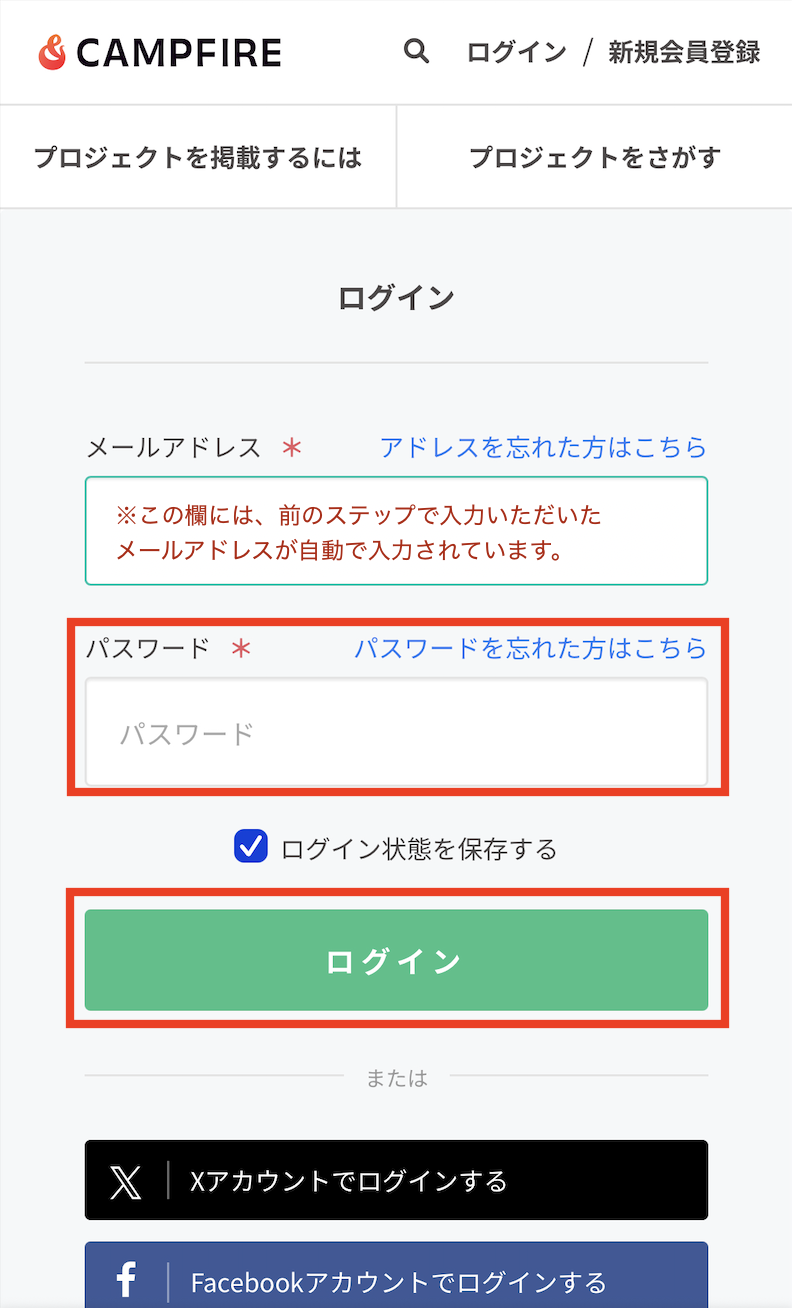The image size is (792, 1308).
Task: Open the search magnifier icon
Action: (x=416, y=51)
